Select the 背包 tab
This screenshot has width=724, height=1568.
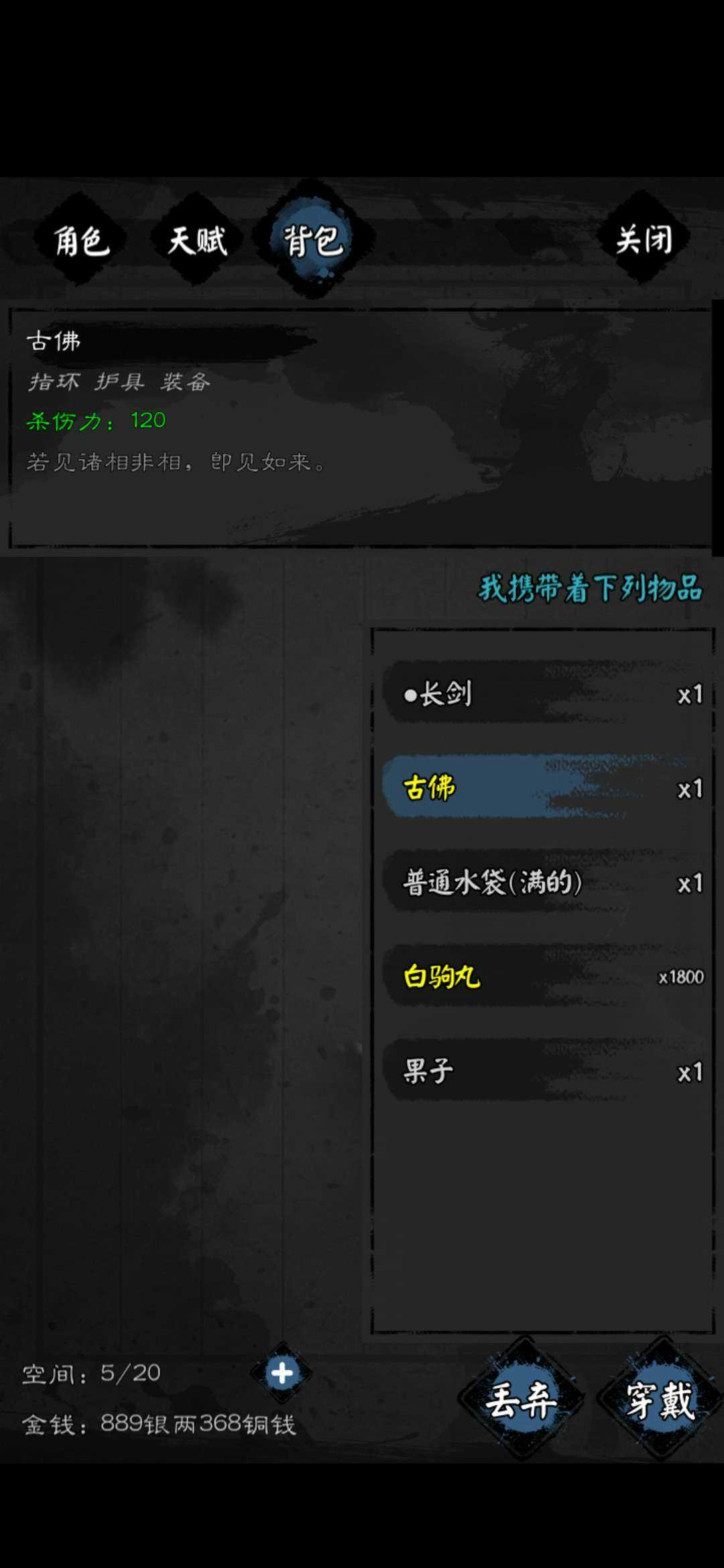[313, 240]
